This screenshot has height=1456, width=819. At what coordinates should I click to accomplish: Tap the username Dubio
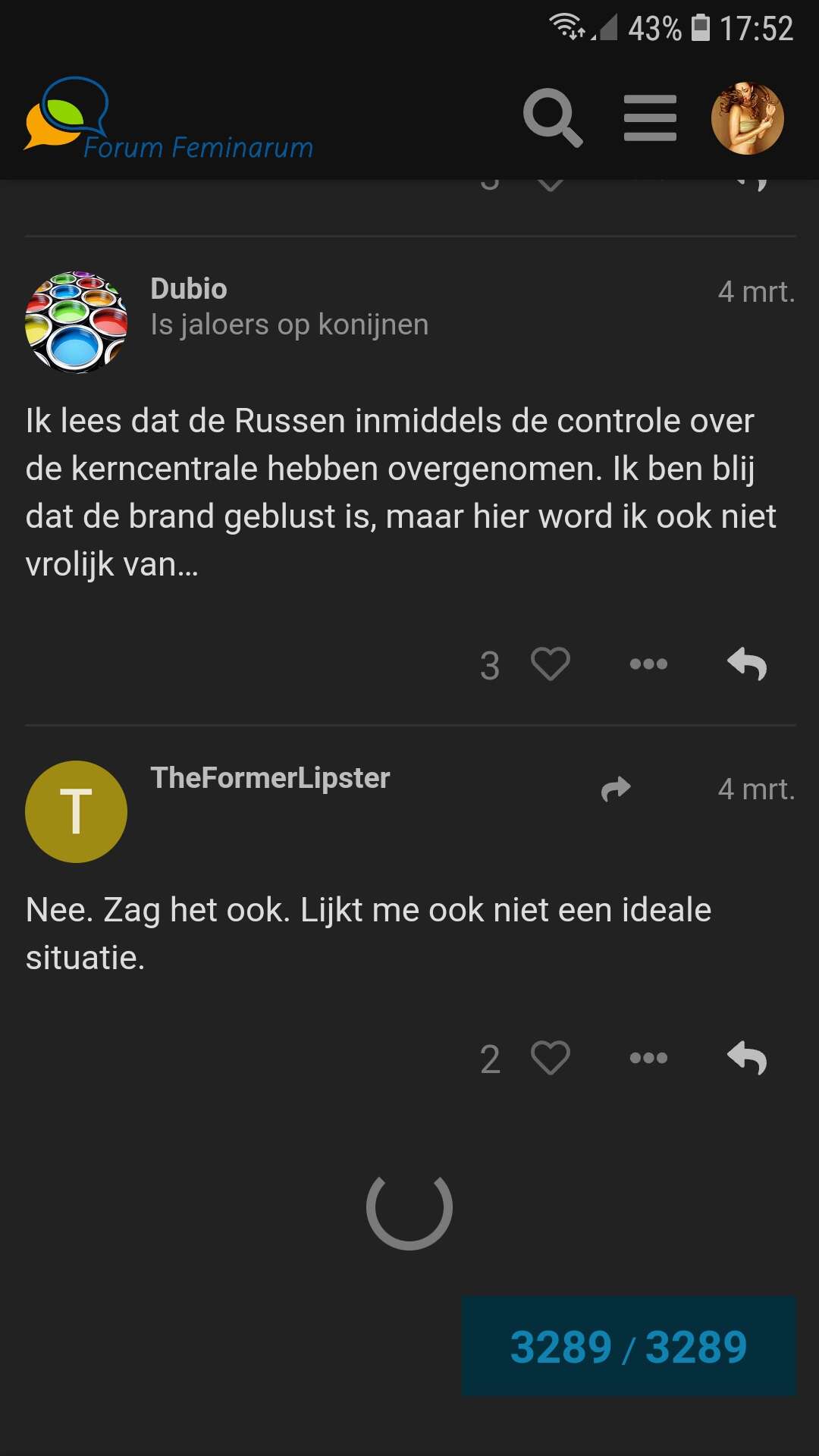(189, 289)
